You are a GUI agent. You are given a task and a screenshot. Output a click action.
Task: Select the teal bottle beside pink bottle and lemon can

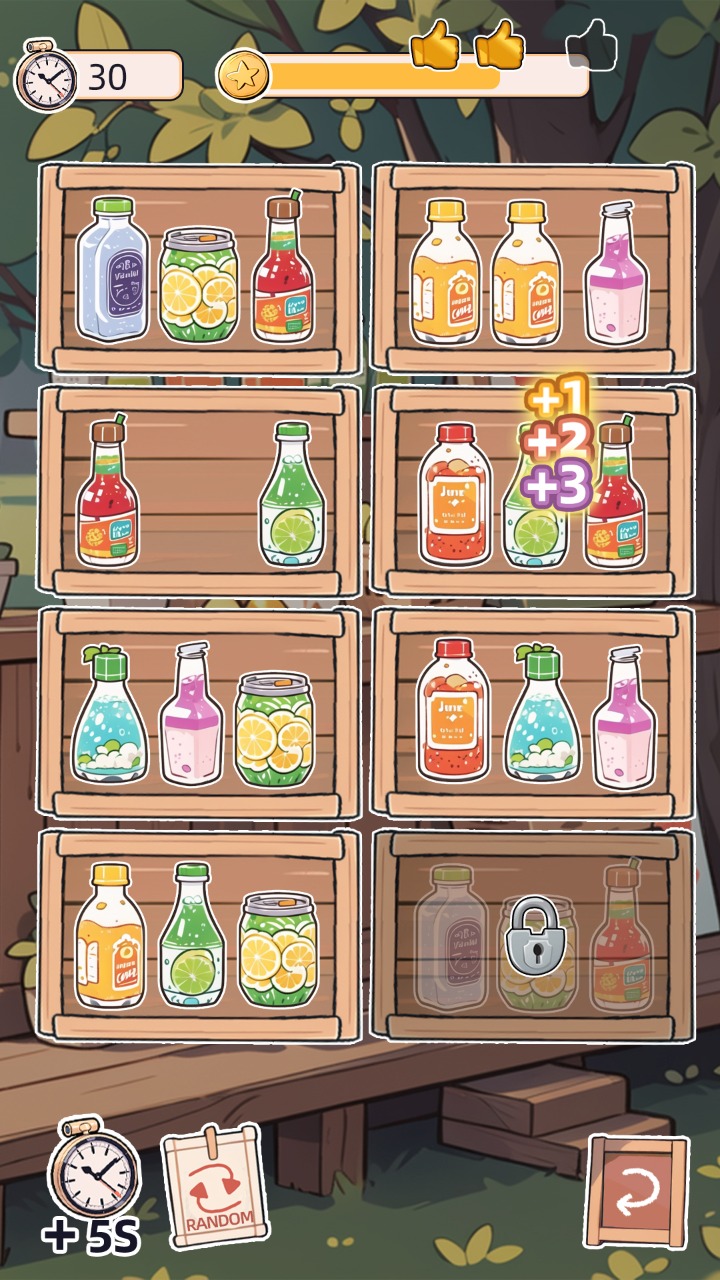coord(109,713)
